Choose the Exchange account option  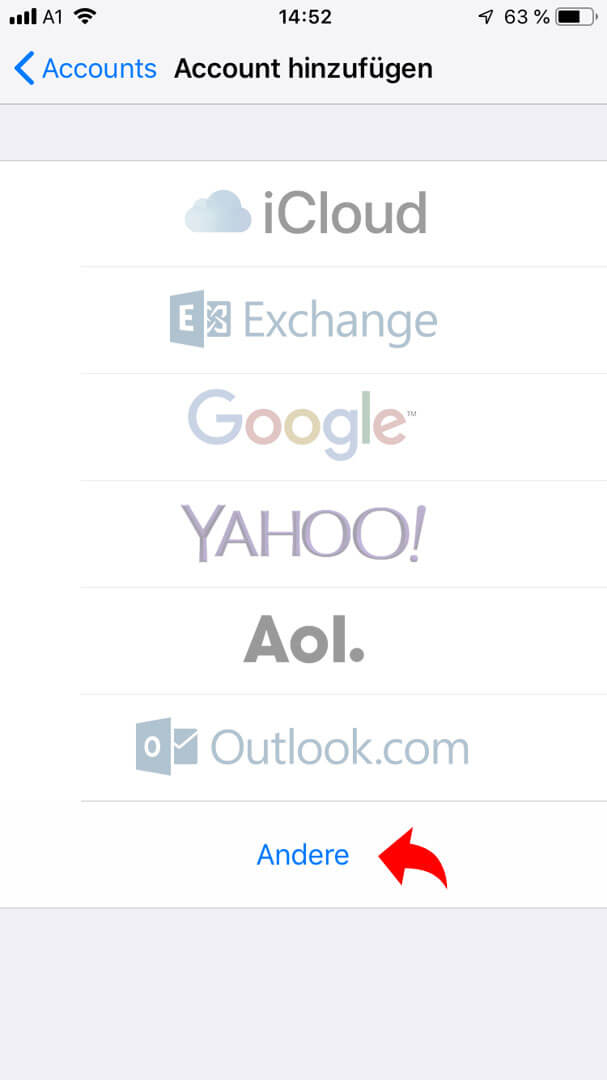(x=303, y=320)
